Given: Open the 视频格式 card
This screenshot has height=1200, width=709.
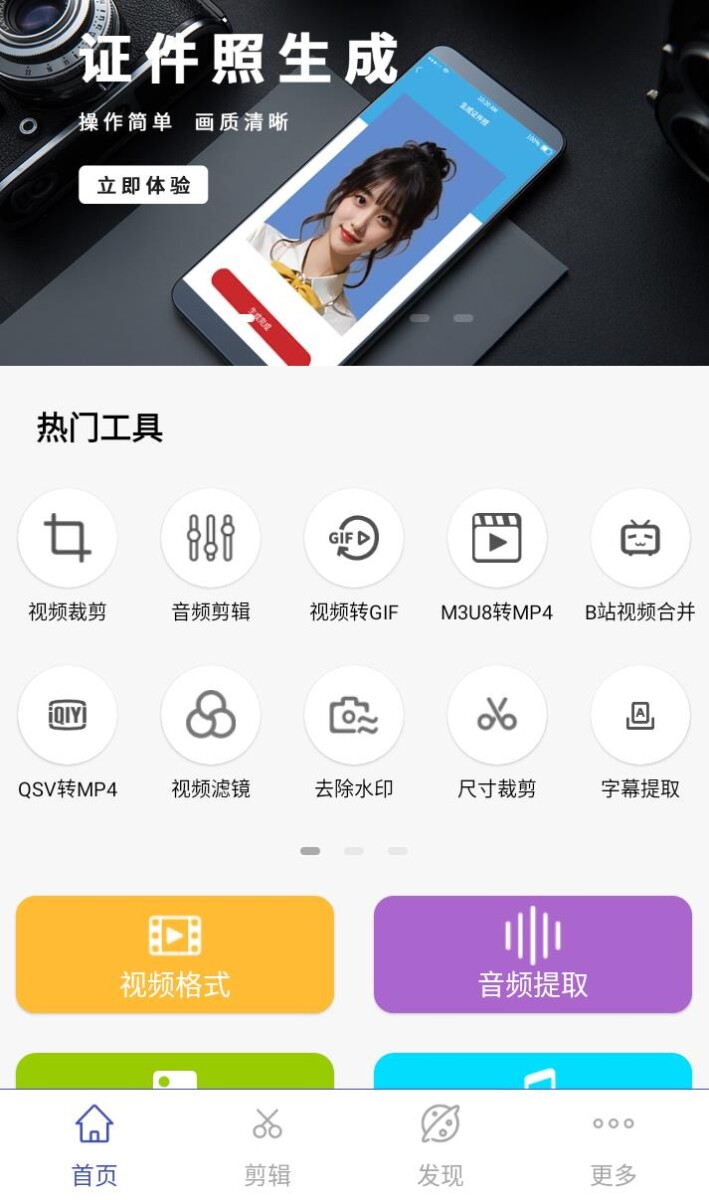Looking at the screenshot, I should tap(175, 954).
